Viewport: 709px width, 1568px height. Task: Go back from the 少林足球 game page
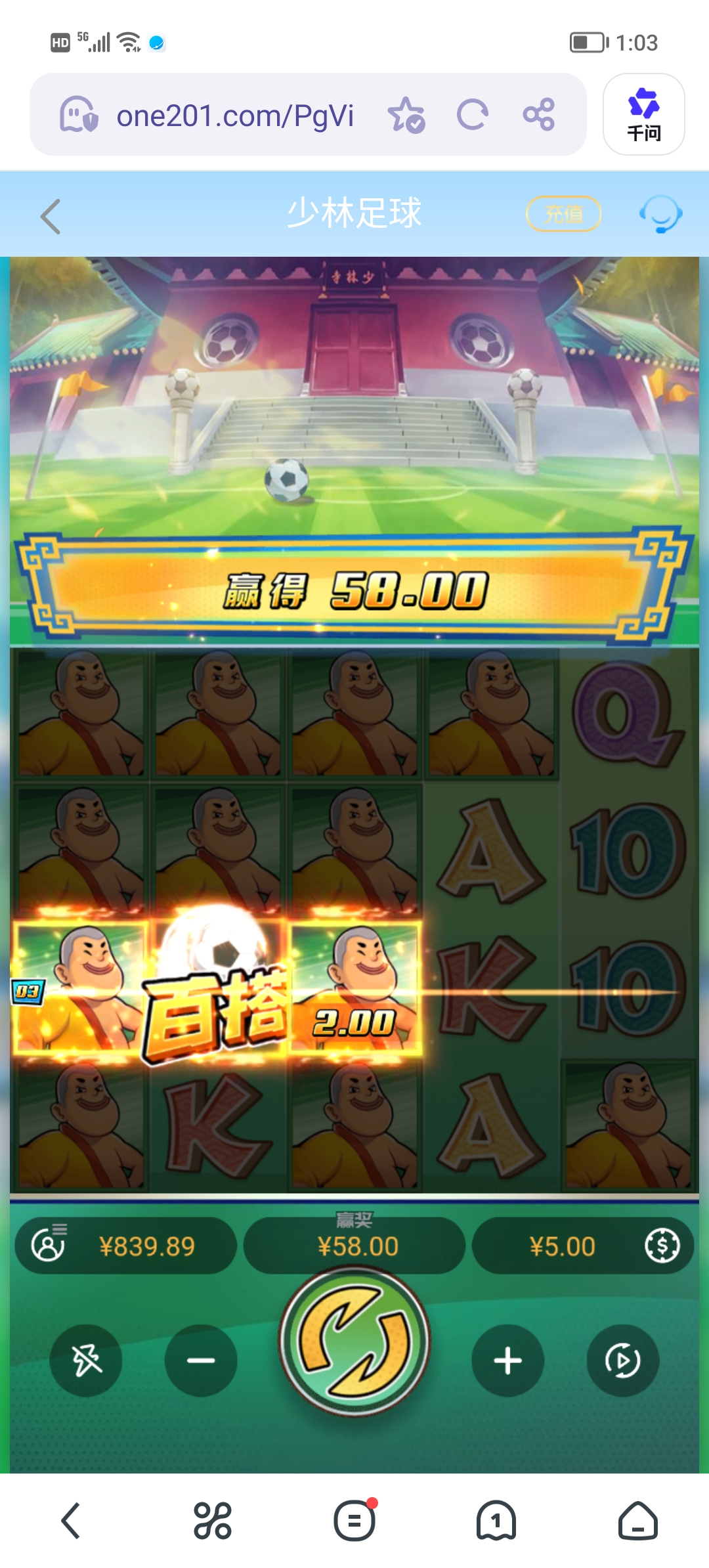pyautogui.click(x=51, y=216)
